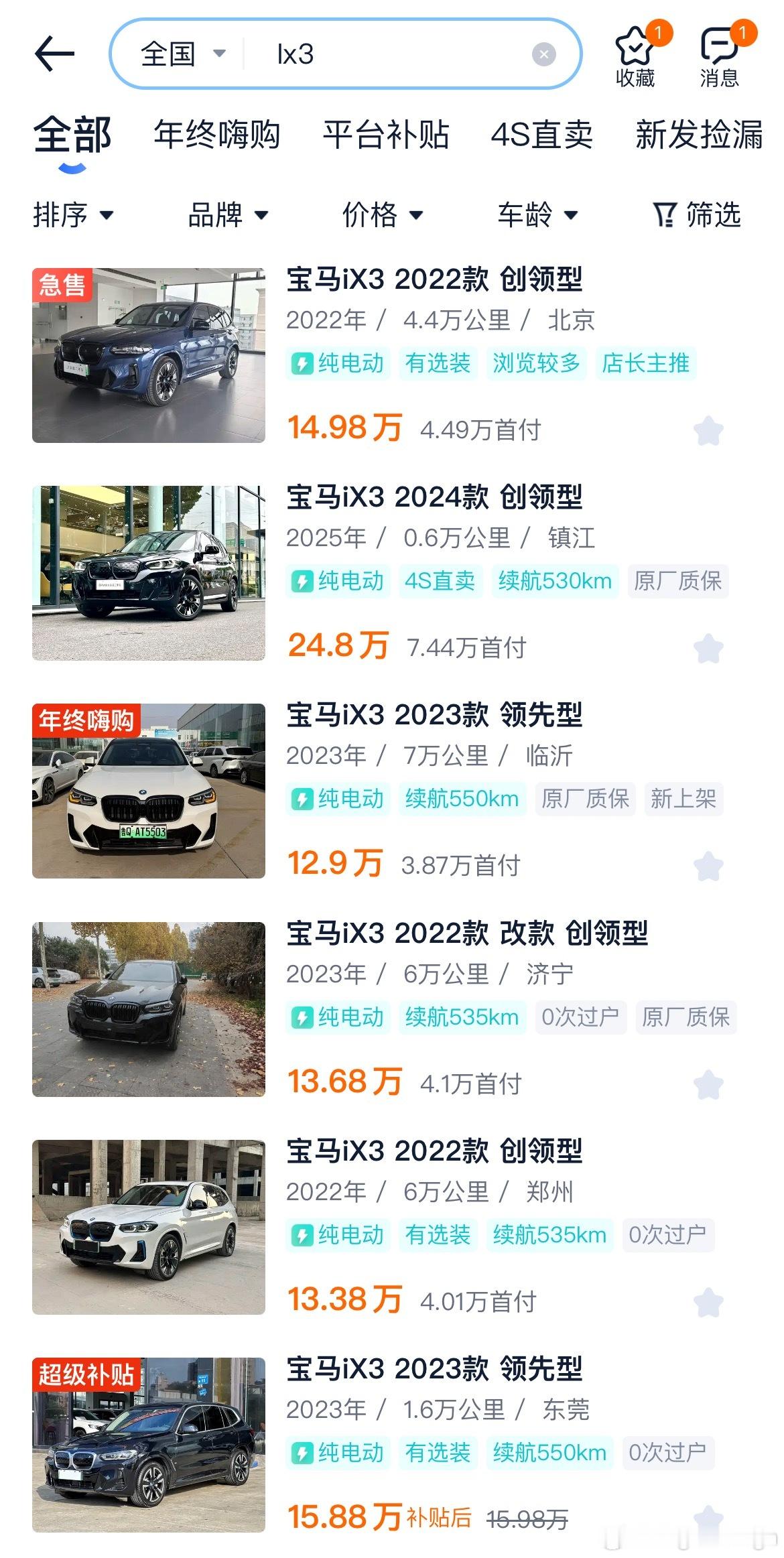Switch to the 年终嗨购 tab
The image size is (784, 1558).
tap(217, 135)
